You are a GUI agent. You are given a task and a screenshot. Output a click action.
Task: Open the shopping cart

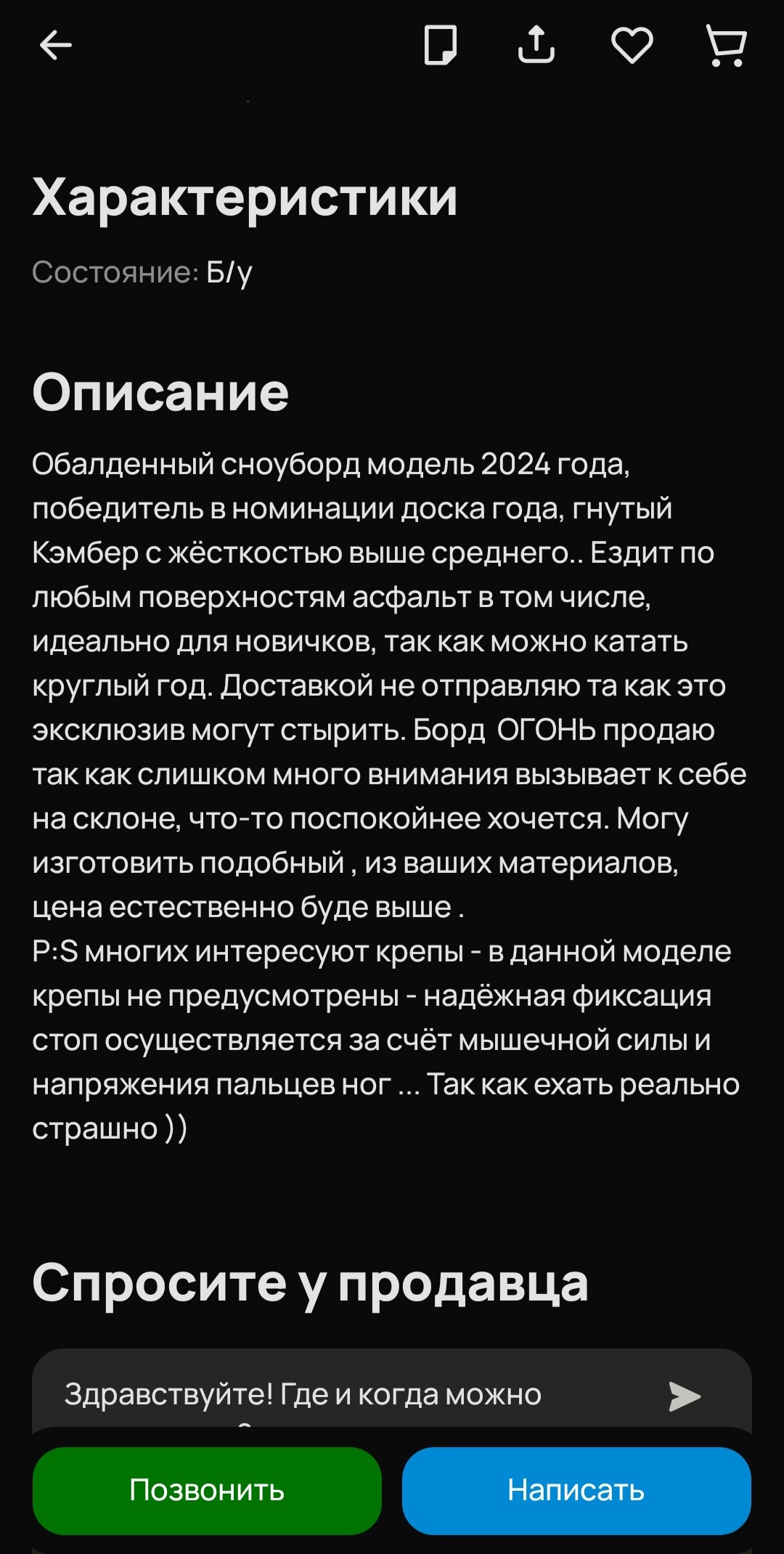[726, 46]
